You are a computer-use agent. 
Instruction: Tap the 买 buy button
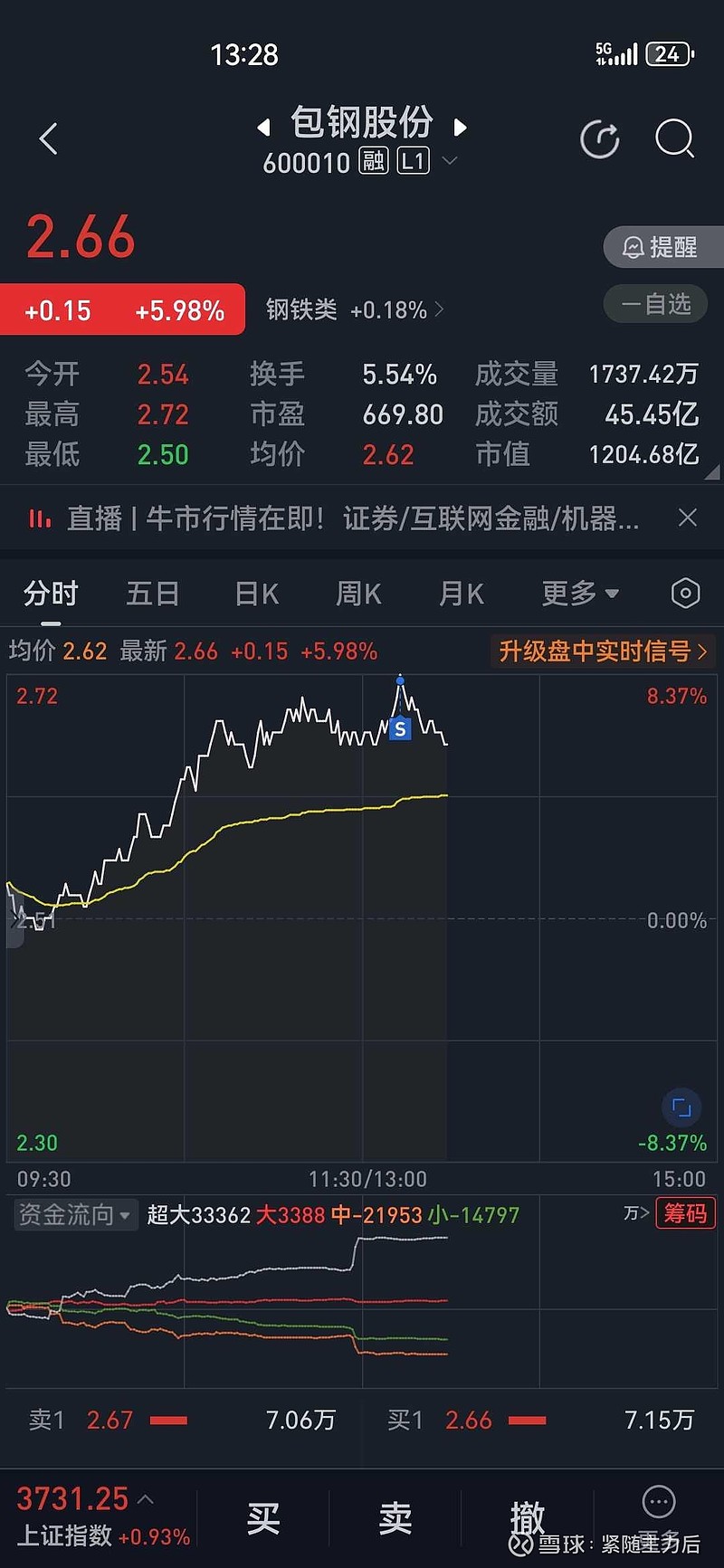click(x=263, y=1518)
